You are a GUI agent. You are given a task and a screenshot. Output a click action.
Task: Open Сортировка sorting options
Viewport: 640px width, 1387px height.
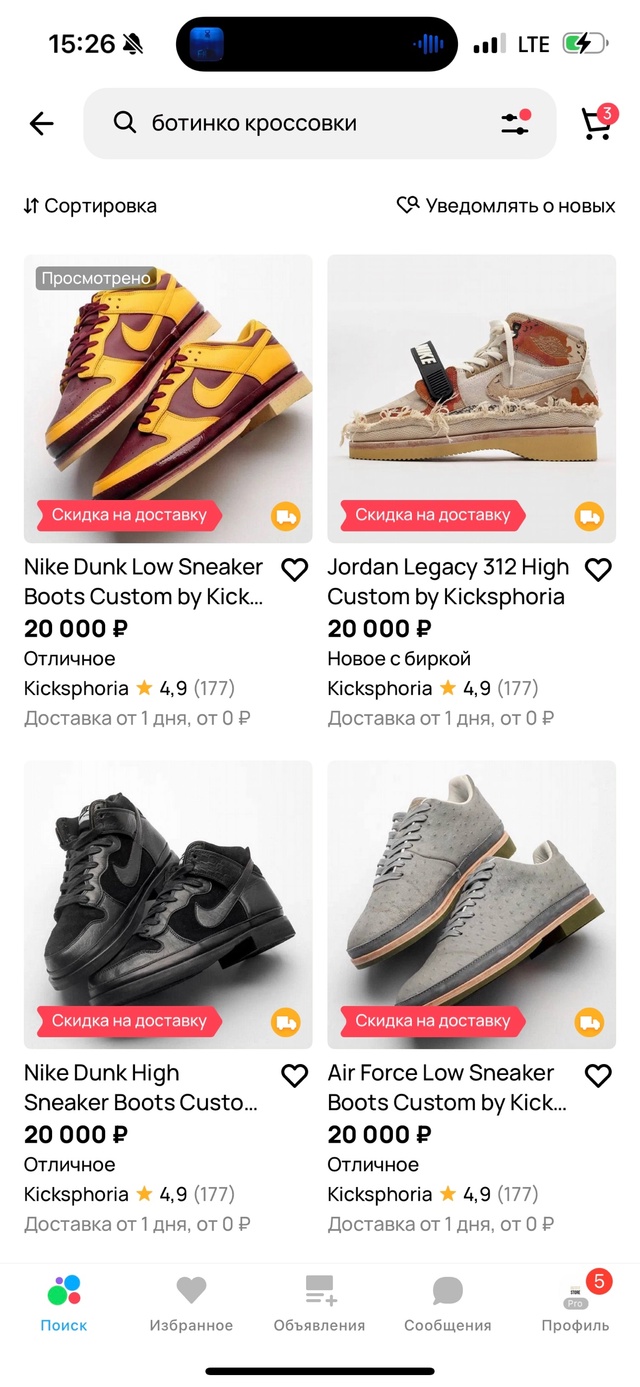pos(90,206)
